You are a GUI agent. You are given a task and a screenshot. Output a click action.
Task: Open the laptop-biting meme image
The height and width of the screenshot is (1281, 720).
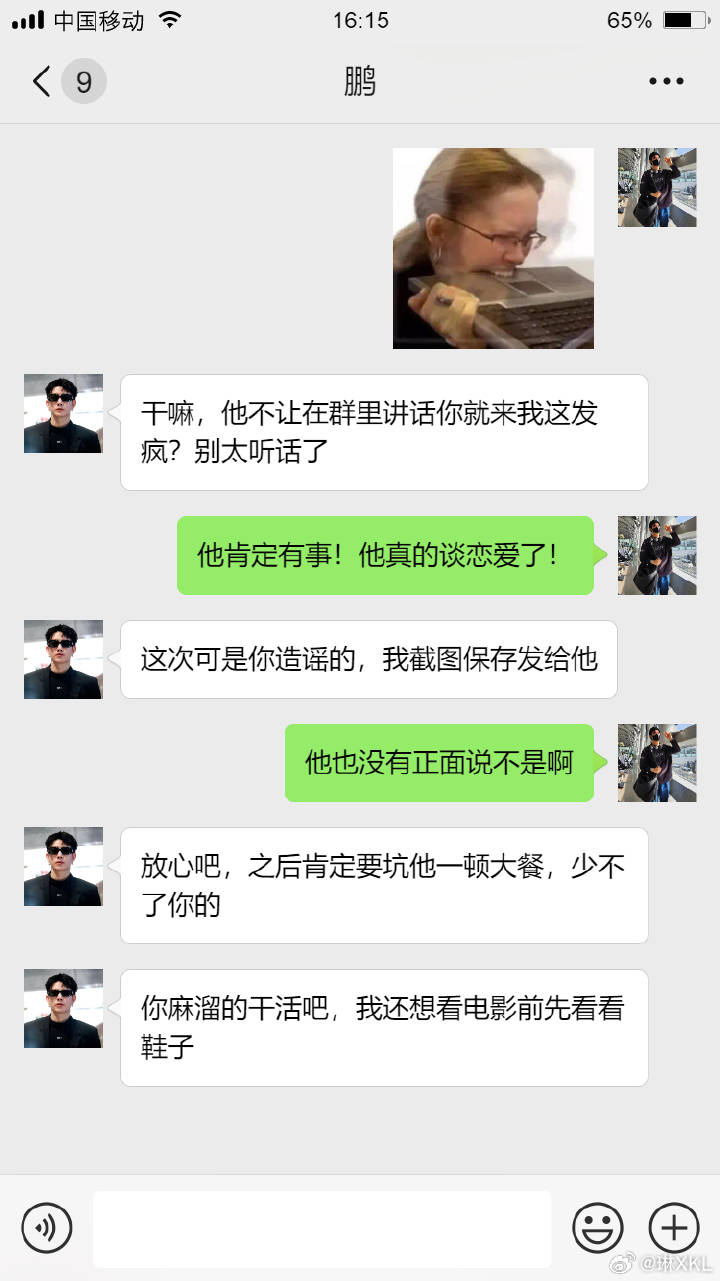pyautogui.click(x=493, y=248)
